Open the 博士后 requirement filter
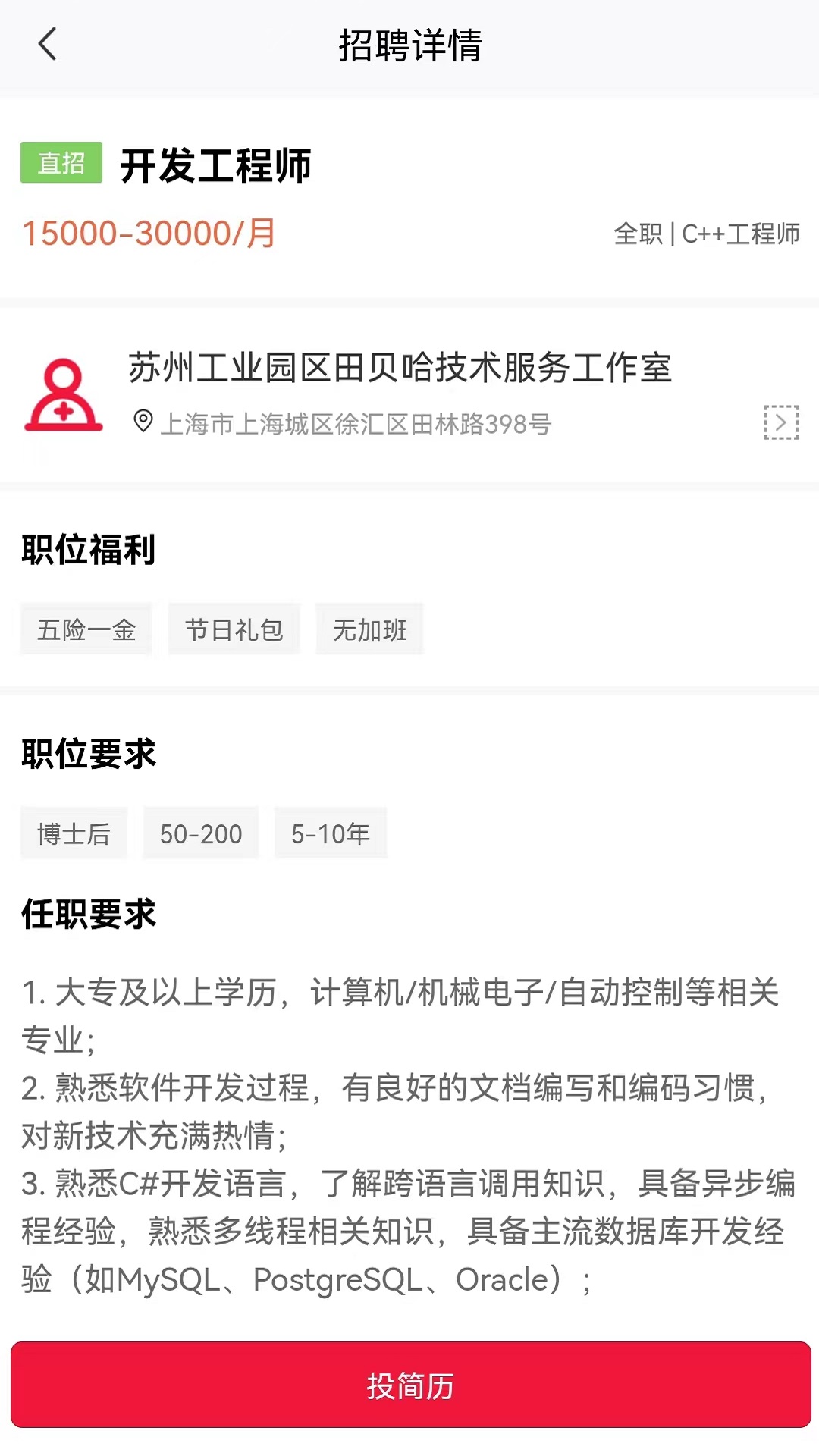819x1456 pixels. (x=74, y=833)
